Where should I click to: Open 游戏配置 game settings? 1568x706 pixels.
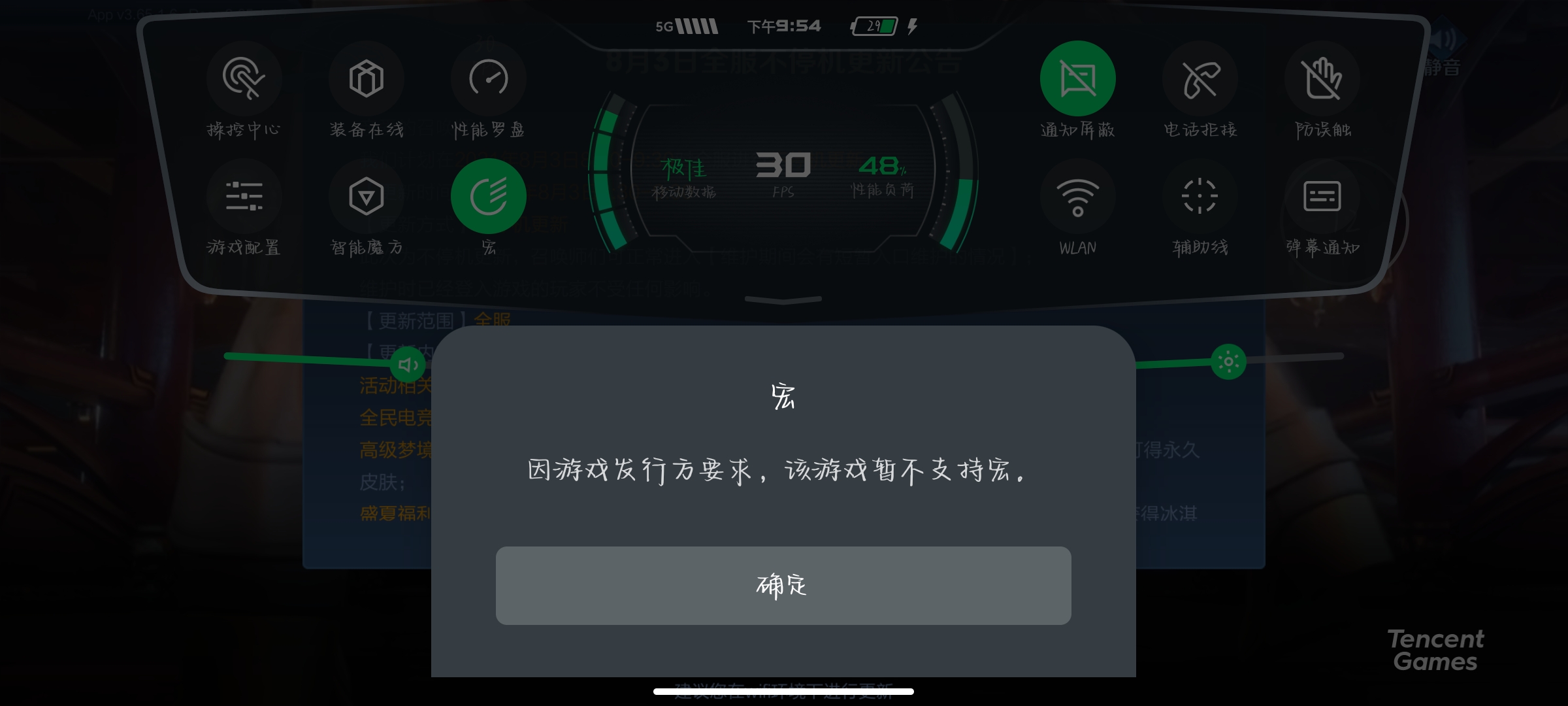[244, 196]
